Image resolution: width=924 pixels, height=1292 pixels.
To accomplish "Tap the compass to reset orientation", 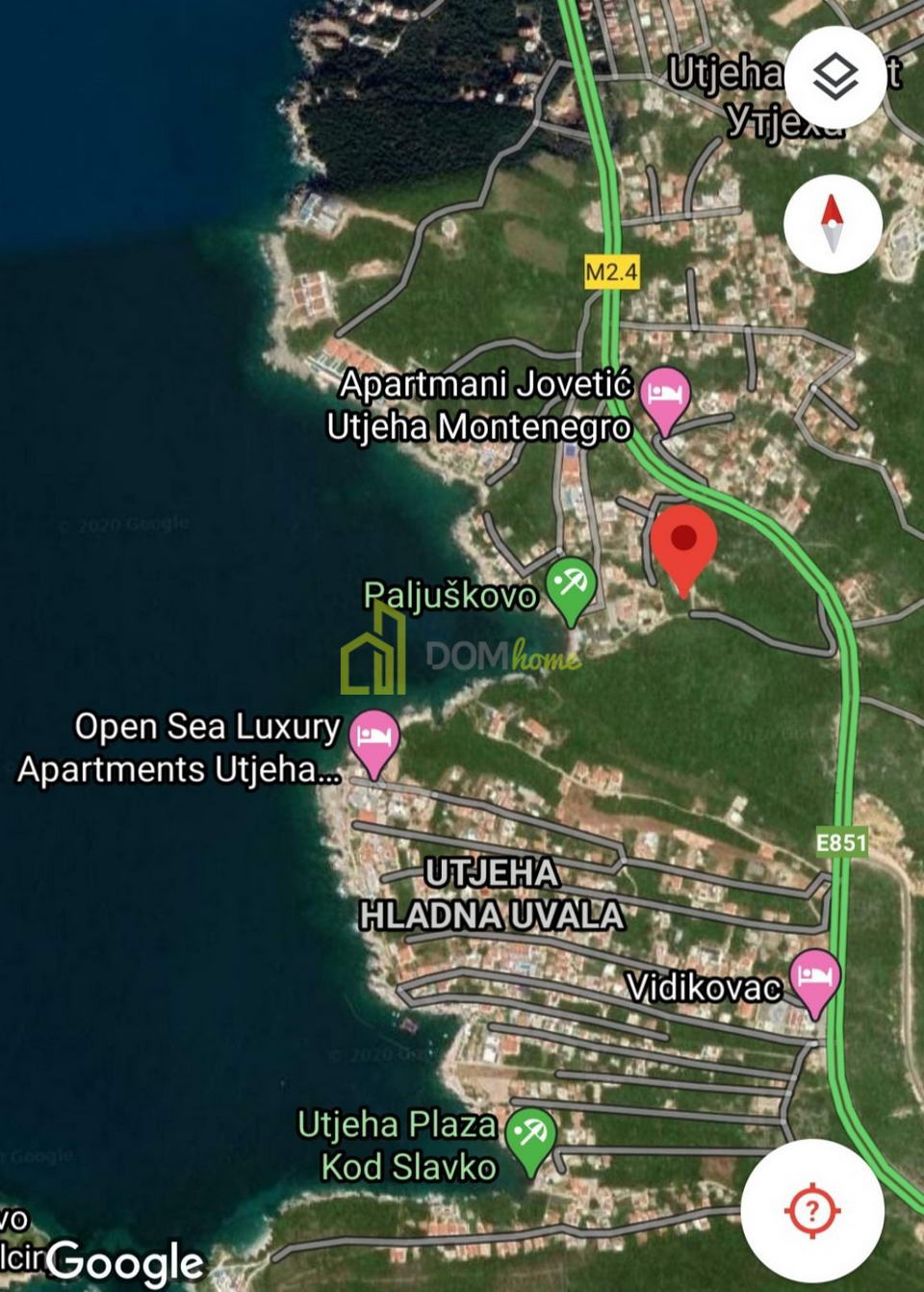I will point(833,224).
